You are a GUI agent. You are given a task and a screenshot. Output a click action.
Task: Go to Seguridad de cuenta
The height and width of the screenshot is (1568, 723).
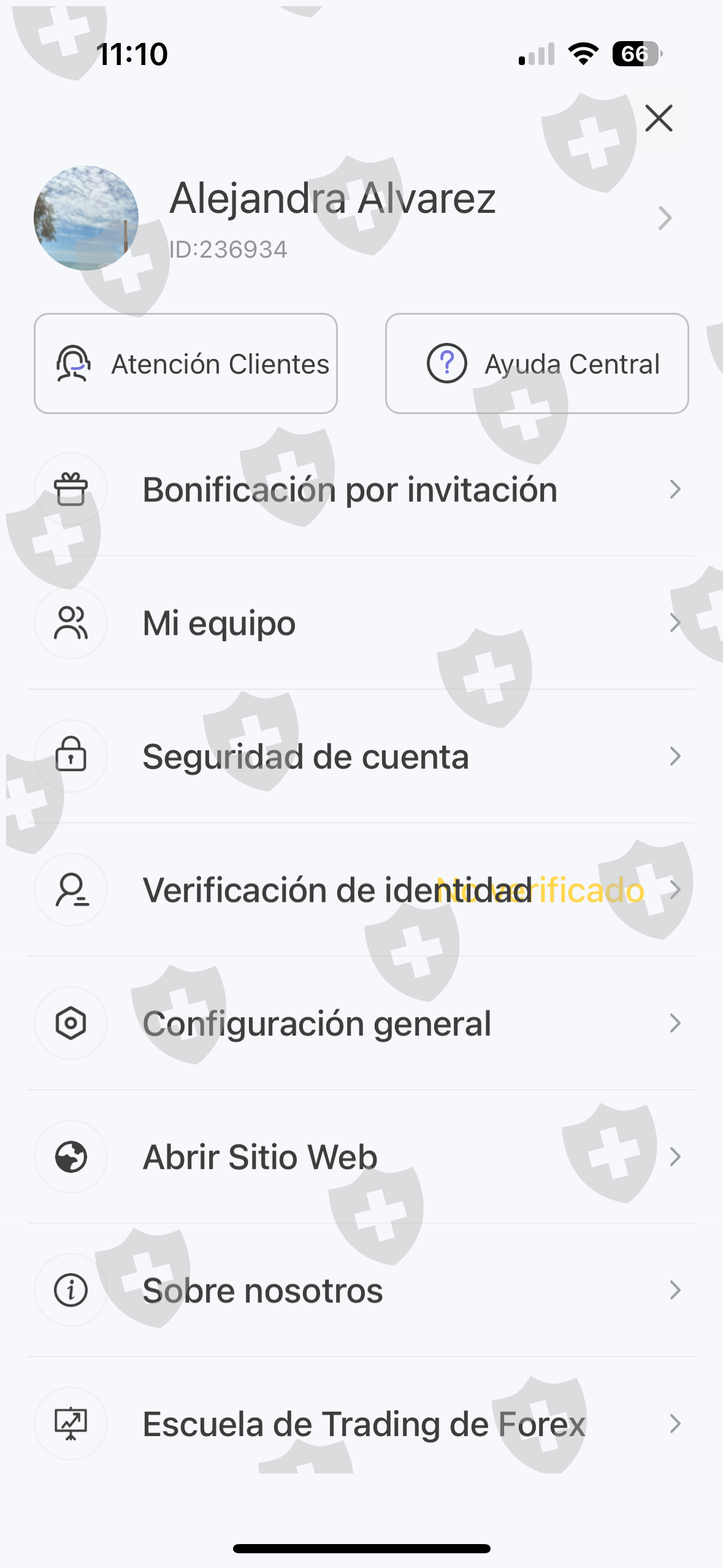[x=362, y=756]
